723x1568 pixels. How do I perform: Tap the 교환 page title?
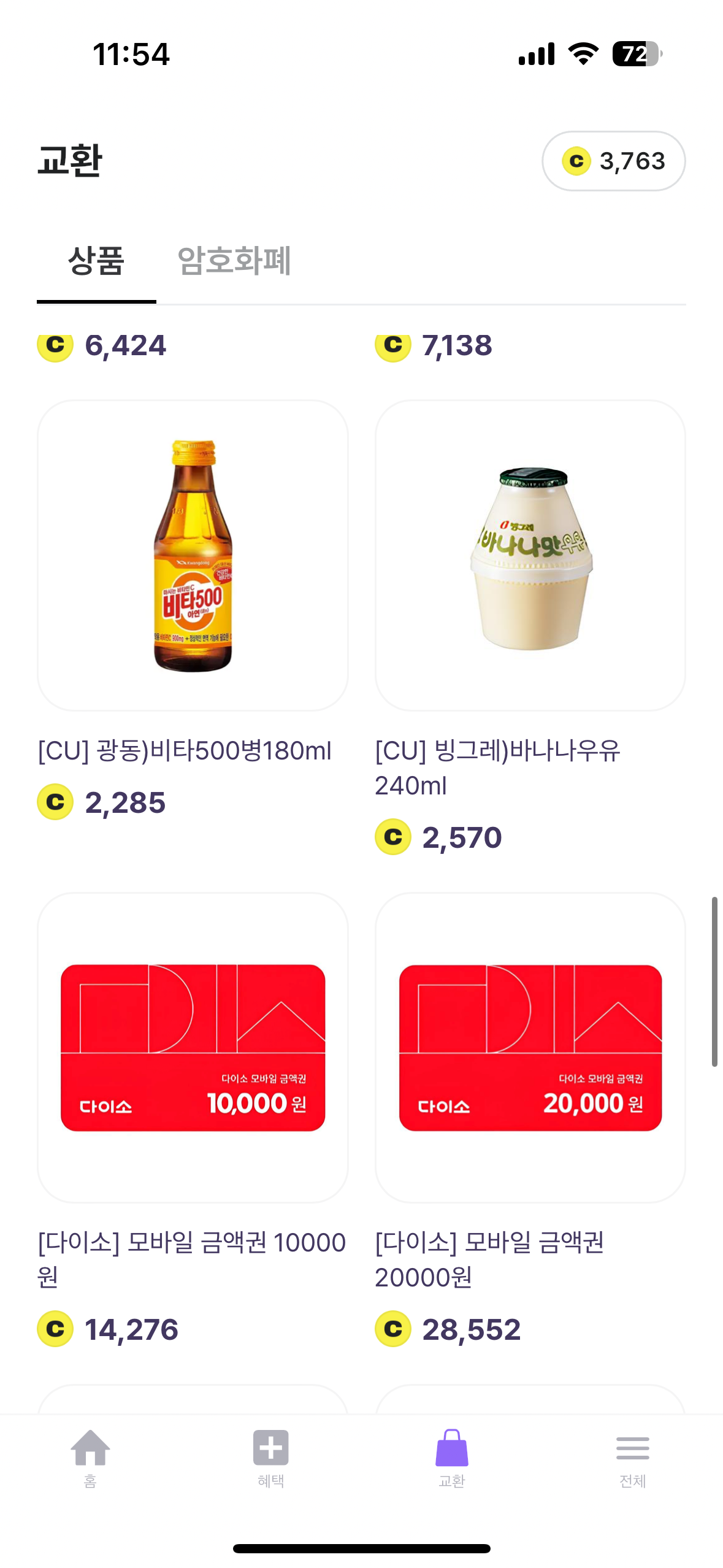pyautogui.click(x=71, y=161)
